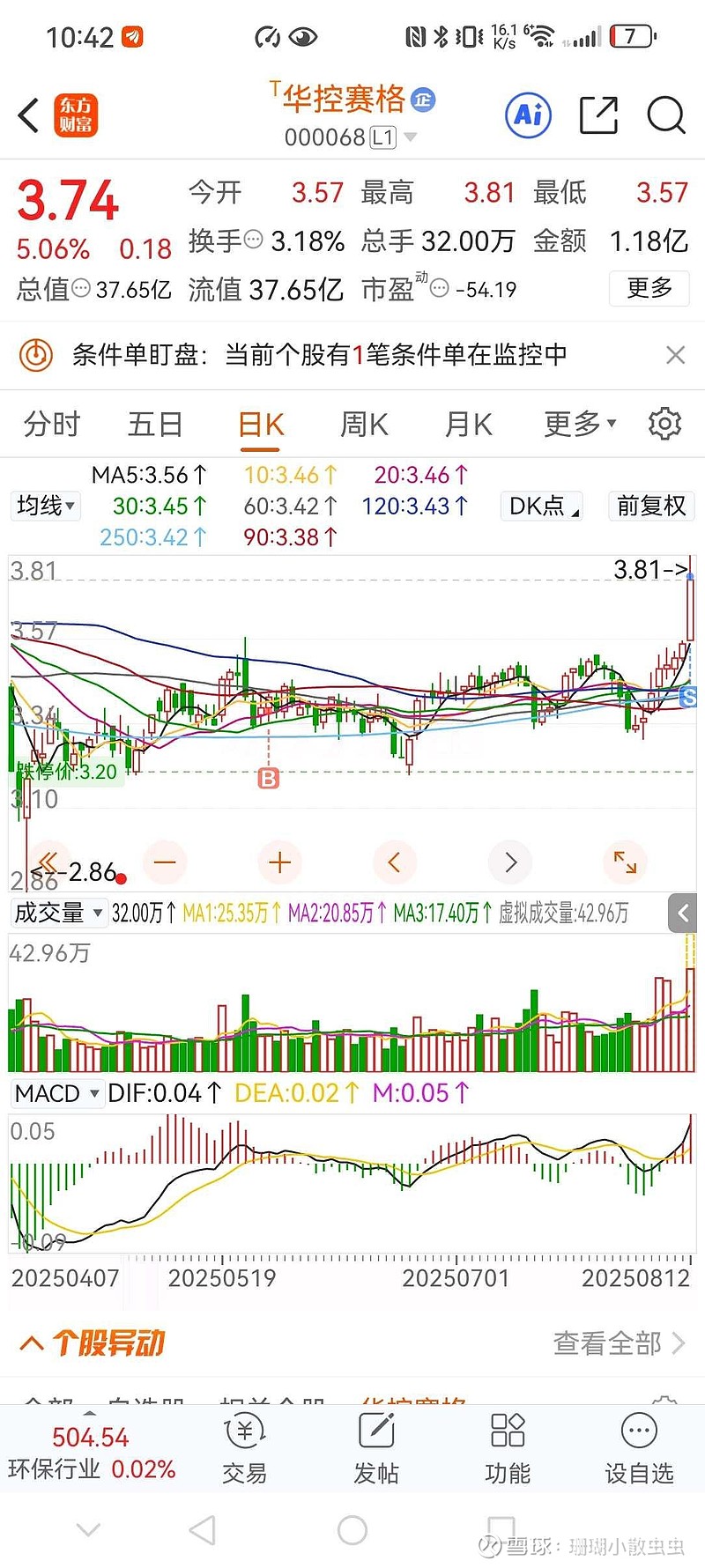Select the 周K tab
The height and width of the screenshot is (1568, 705).
364,425
